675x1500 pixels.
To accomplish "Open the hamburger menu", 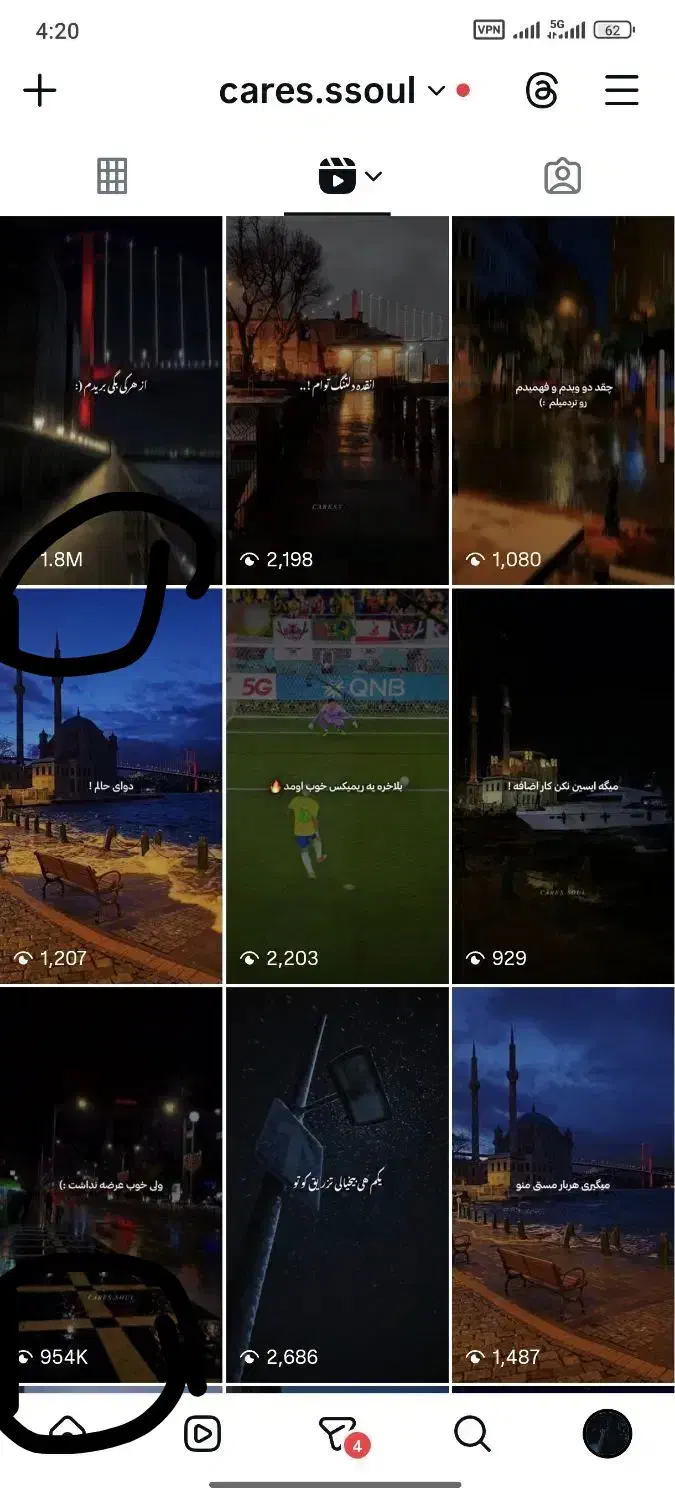I will click(621, 91).
